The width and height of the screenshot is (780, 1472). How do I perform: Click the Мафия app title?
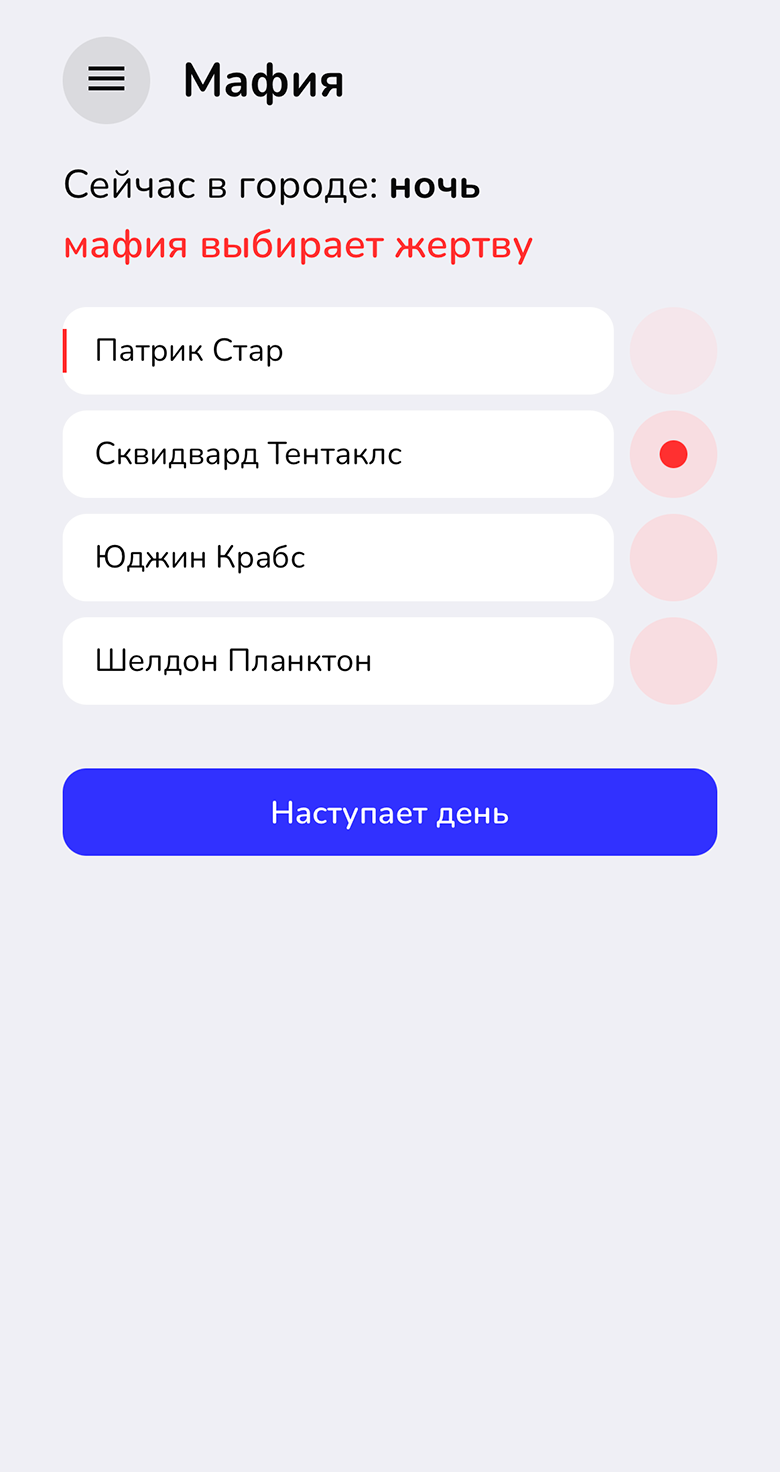pos(263,80)
